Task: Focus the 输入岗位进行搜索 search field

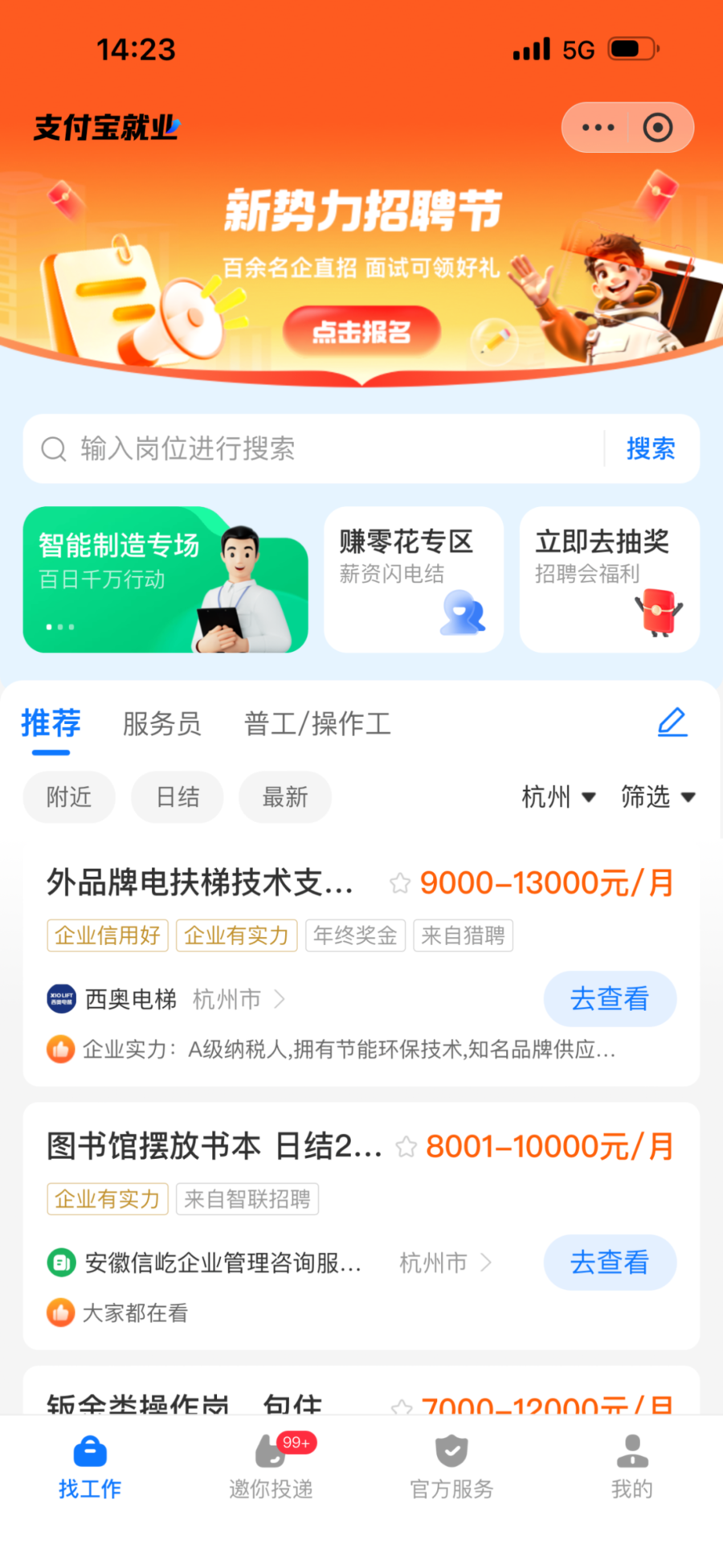Action: pyautogui.click(x=321, y=448)
